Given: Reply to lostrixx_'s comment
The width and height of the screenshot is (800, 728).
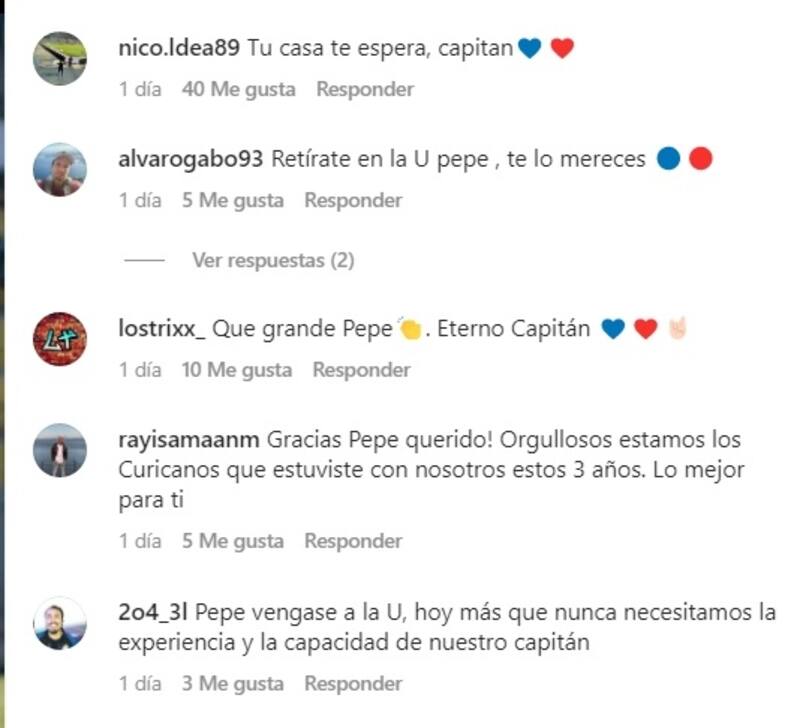Looking at the screenshot, I should click(x=361, y=370).
